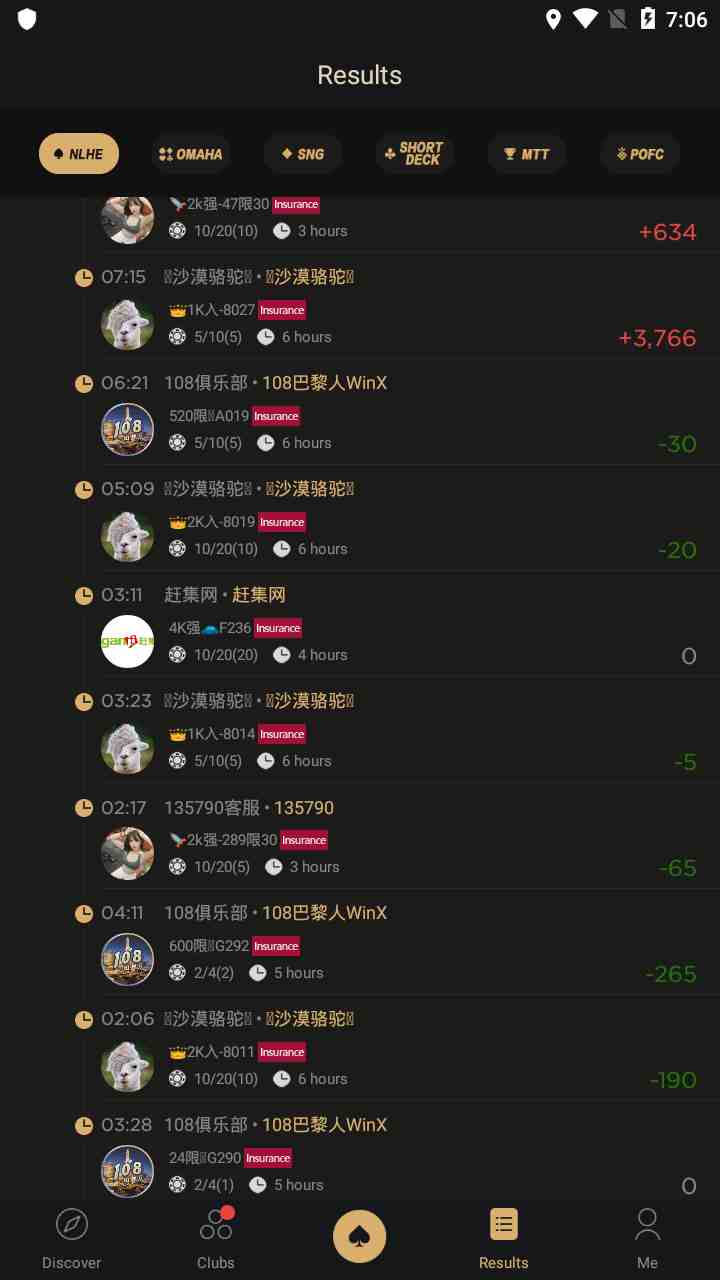
Task: Tap the center spade button
Action: point(360,1237)
